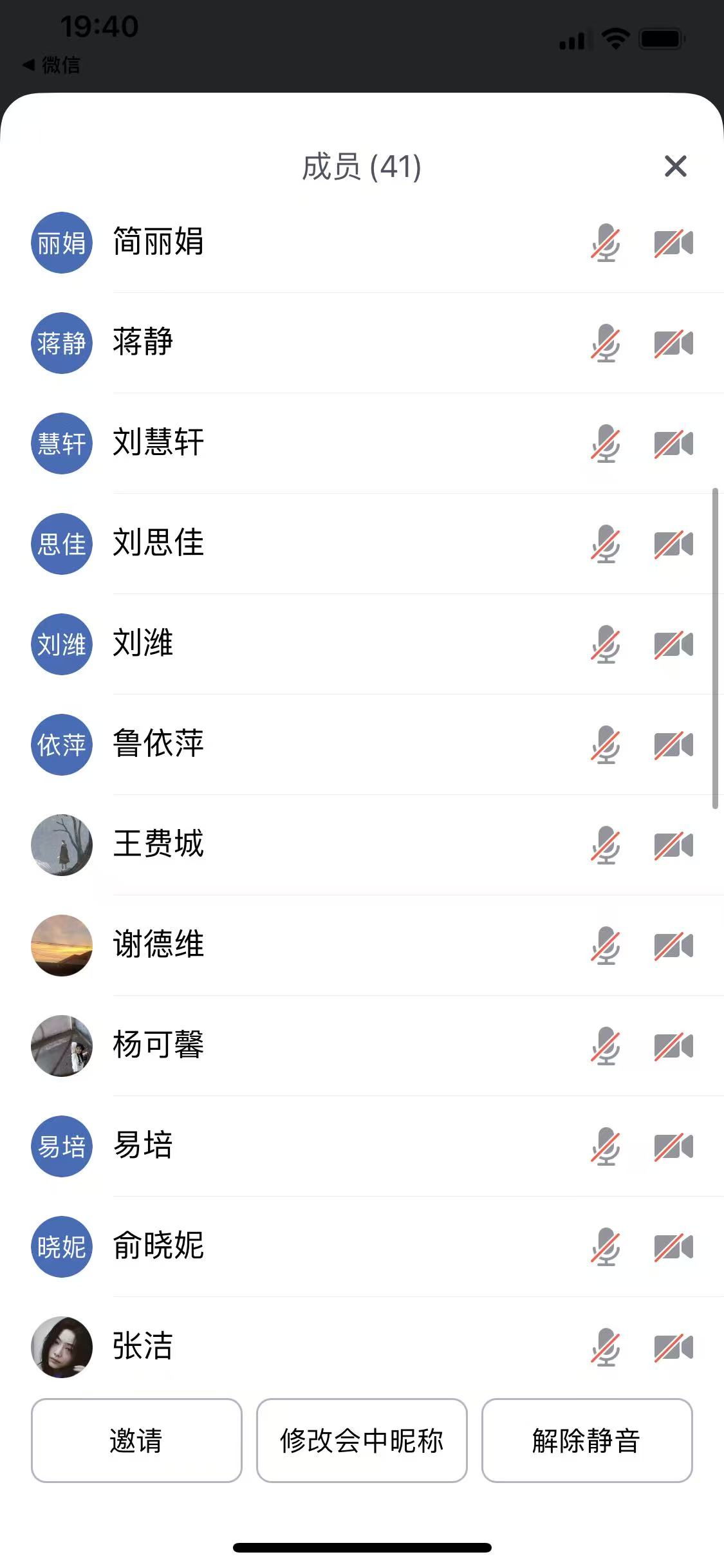Open 修改会中昵称 to change nickname

362,1441
